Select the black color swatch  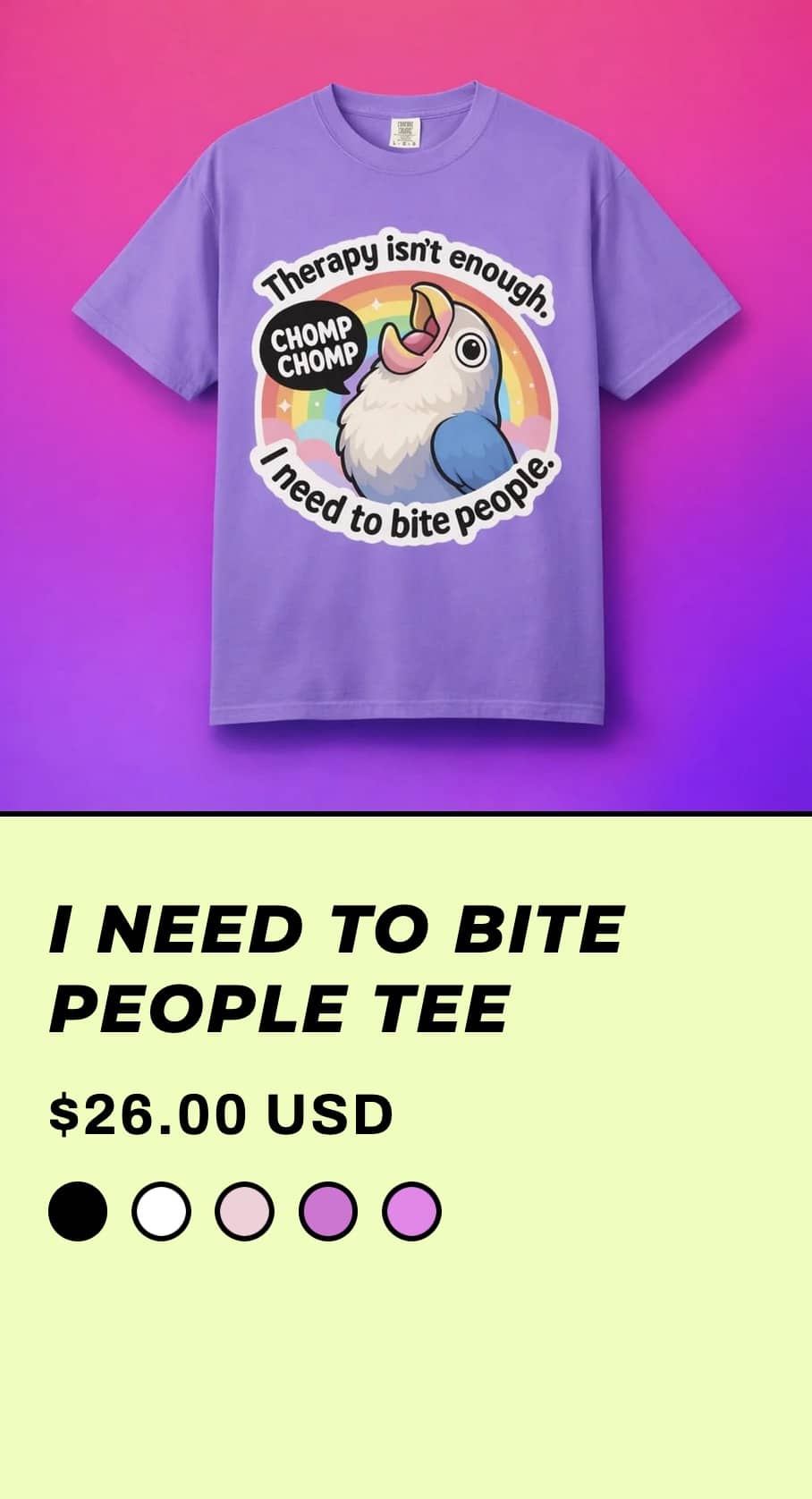[x=78, y=1211]
